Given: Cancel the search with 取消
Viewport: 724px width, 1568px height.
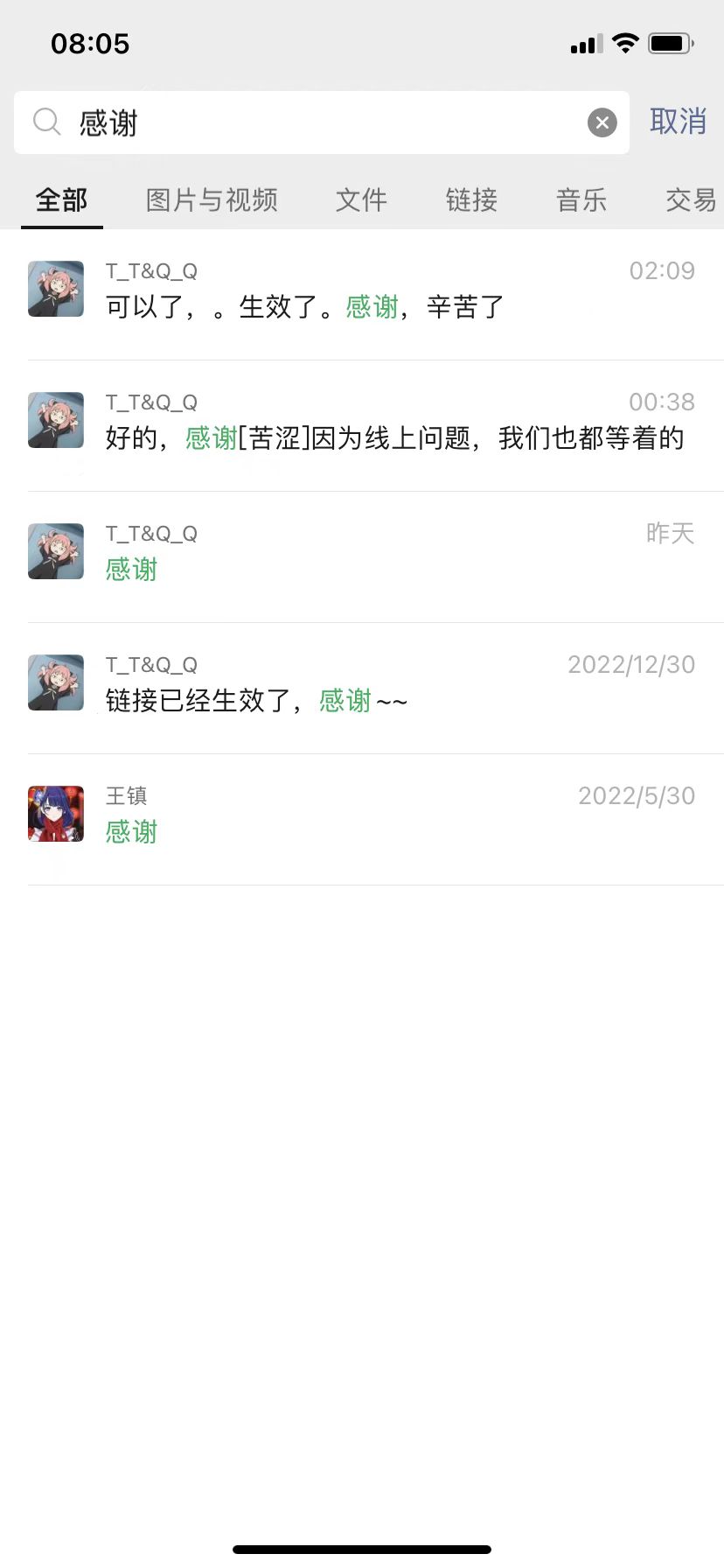Looking at the screenshot, I should pyautogui.click(x=678, y=122).
